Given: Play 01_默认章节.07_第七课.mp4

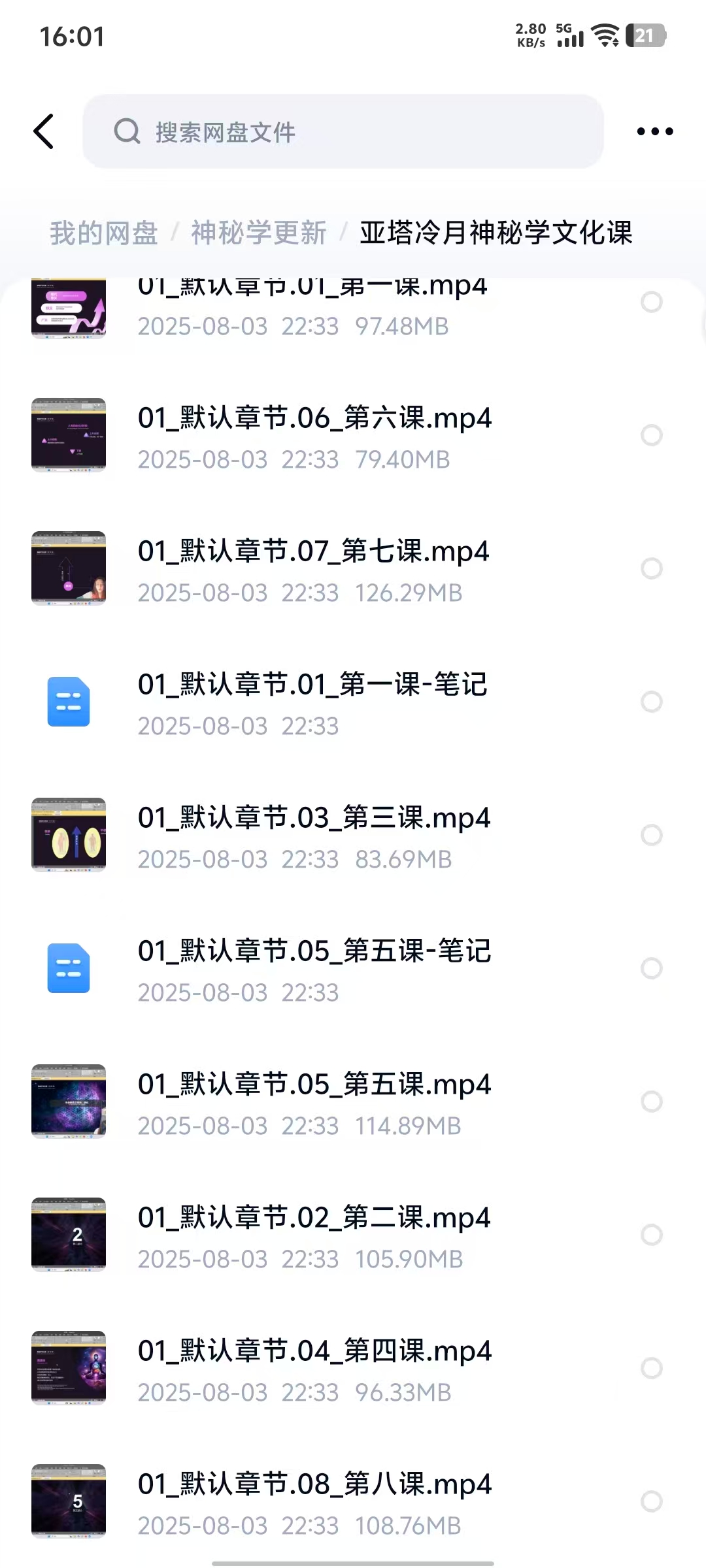Looking at the screenshot, I should click(314, 568).
